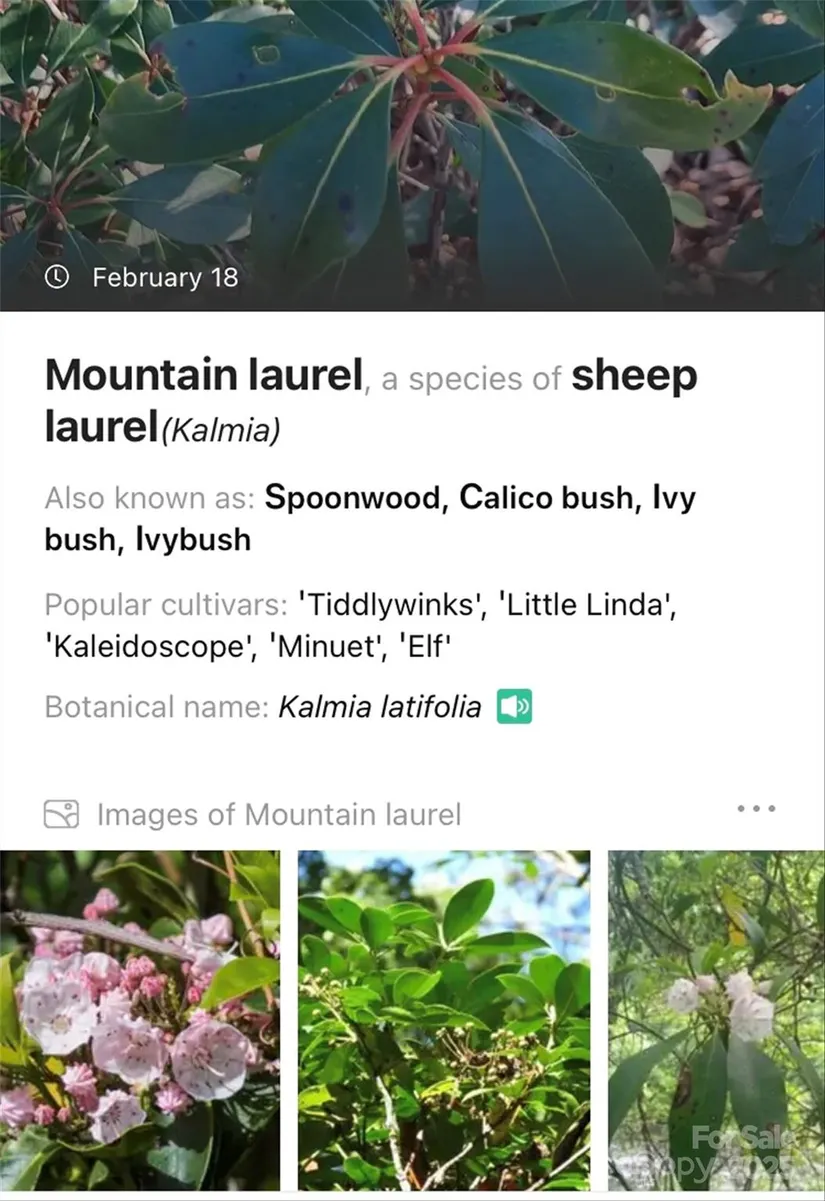
Task: Open the pink mountain laurel flowers image
Action: tap(140, 1018)
